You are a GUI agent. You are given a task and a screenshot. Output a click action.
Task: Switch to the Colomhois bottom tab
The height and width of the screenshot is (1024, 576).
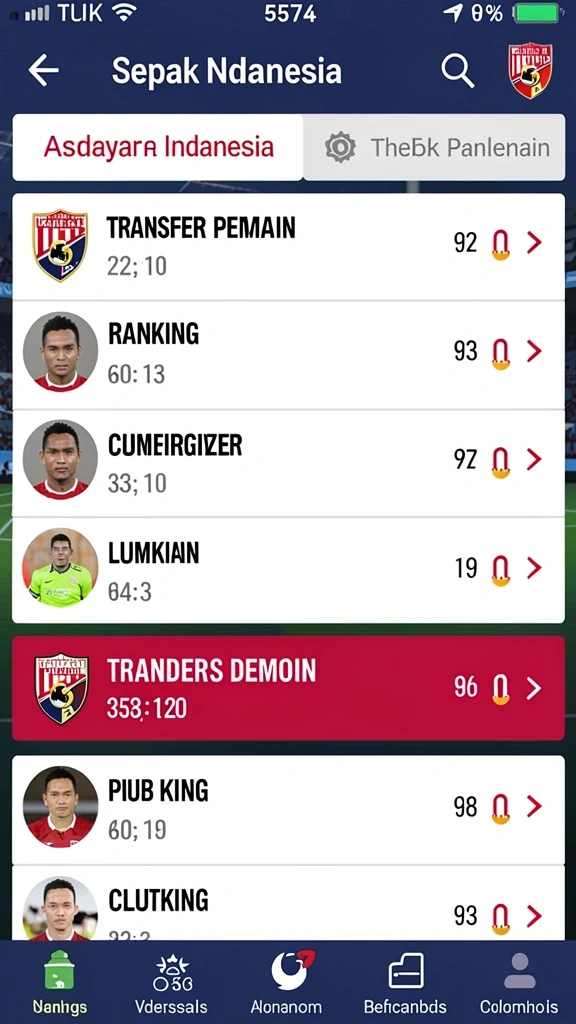(x=519, y=982)
